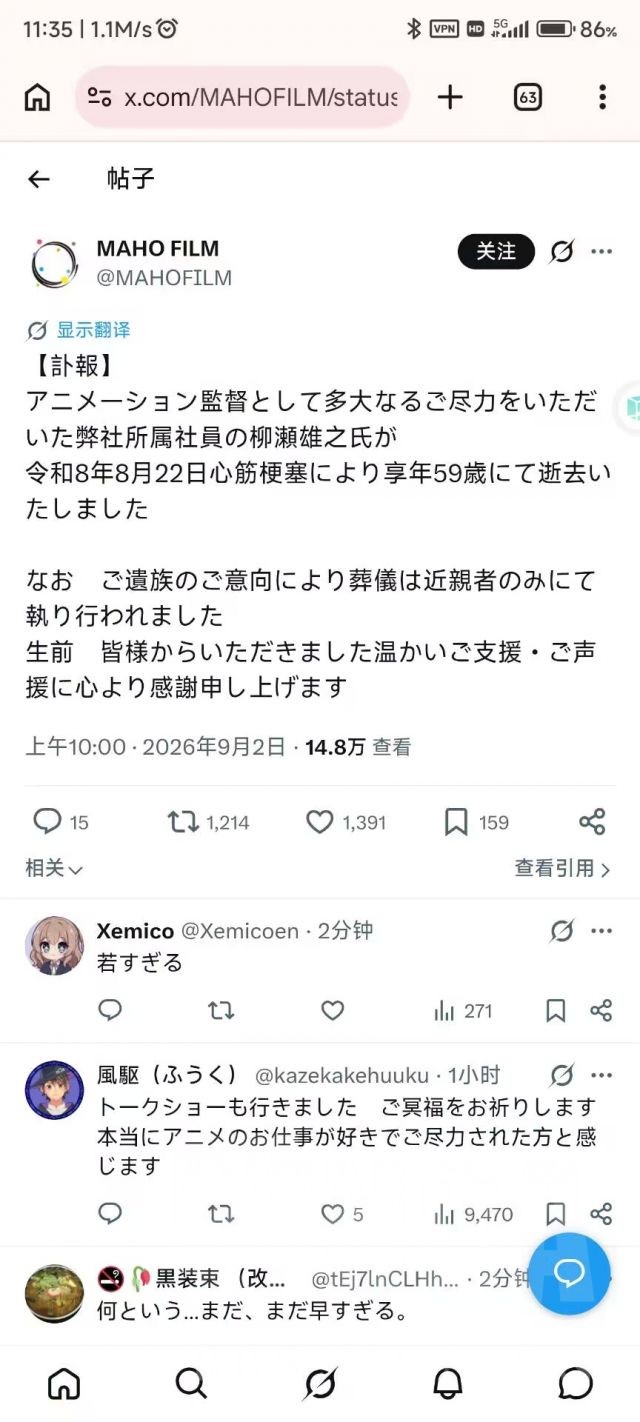Image resolution: width=640 pixels, height=1422 pixels.
Task: Open the tab switcher showing 63
Action: pos(528,97)
